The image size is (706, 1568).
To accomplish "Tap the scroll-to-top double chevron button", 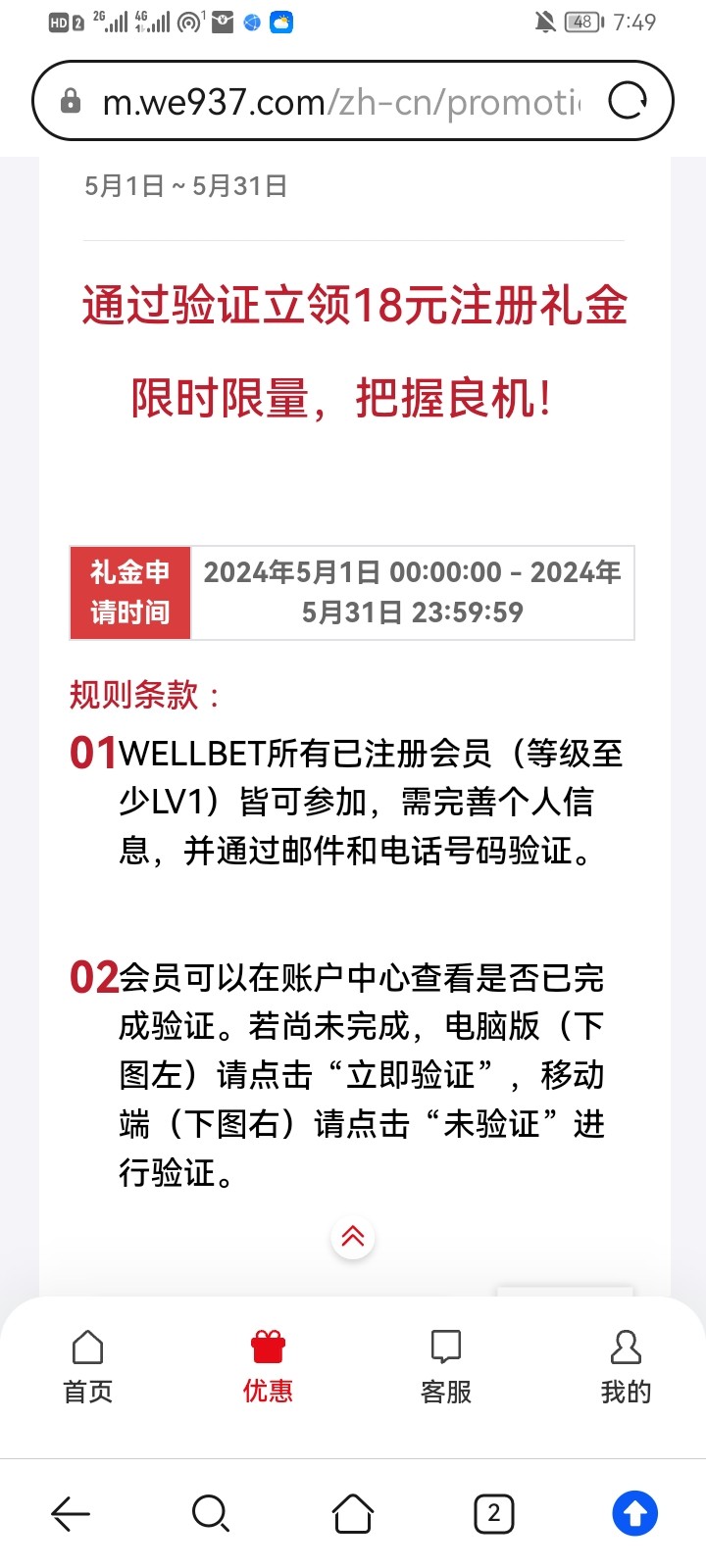I will pyautogui.click(x=353, y=1238).
